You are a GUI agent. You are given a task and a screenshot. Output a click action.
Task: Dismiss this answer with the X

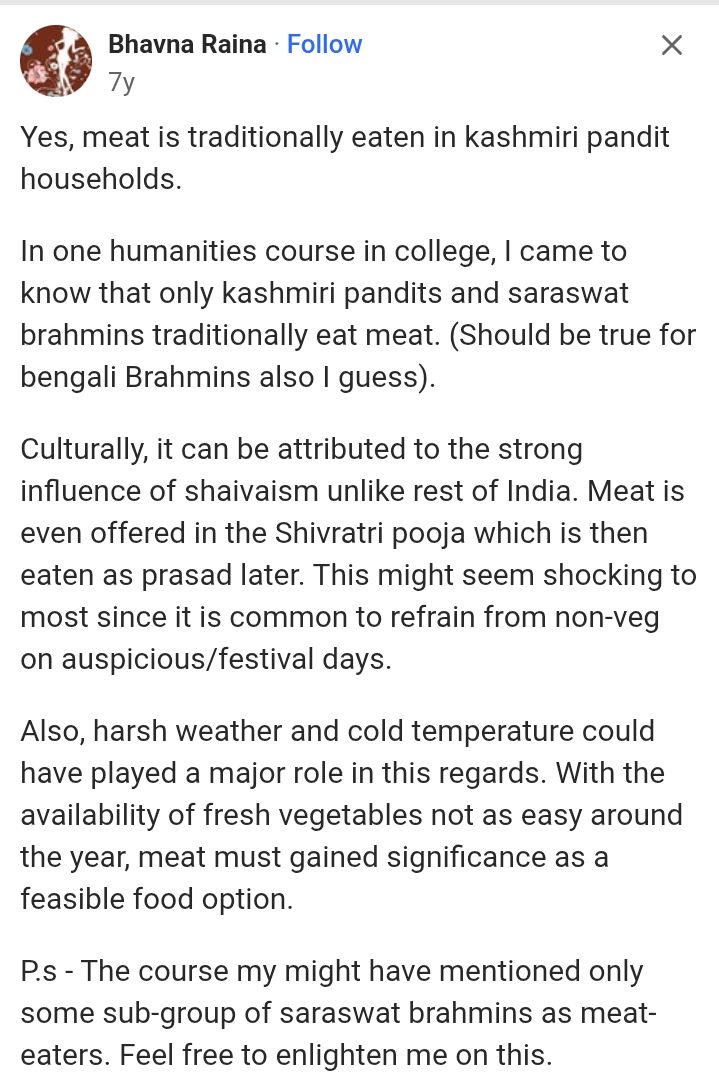point(672,45)
